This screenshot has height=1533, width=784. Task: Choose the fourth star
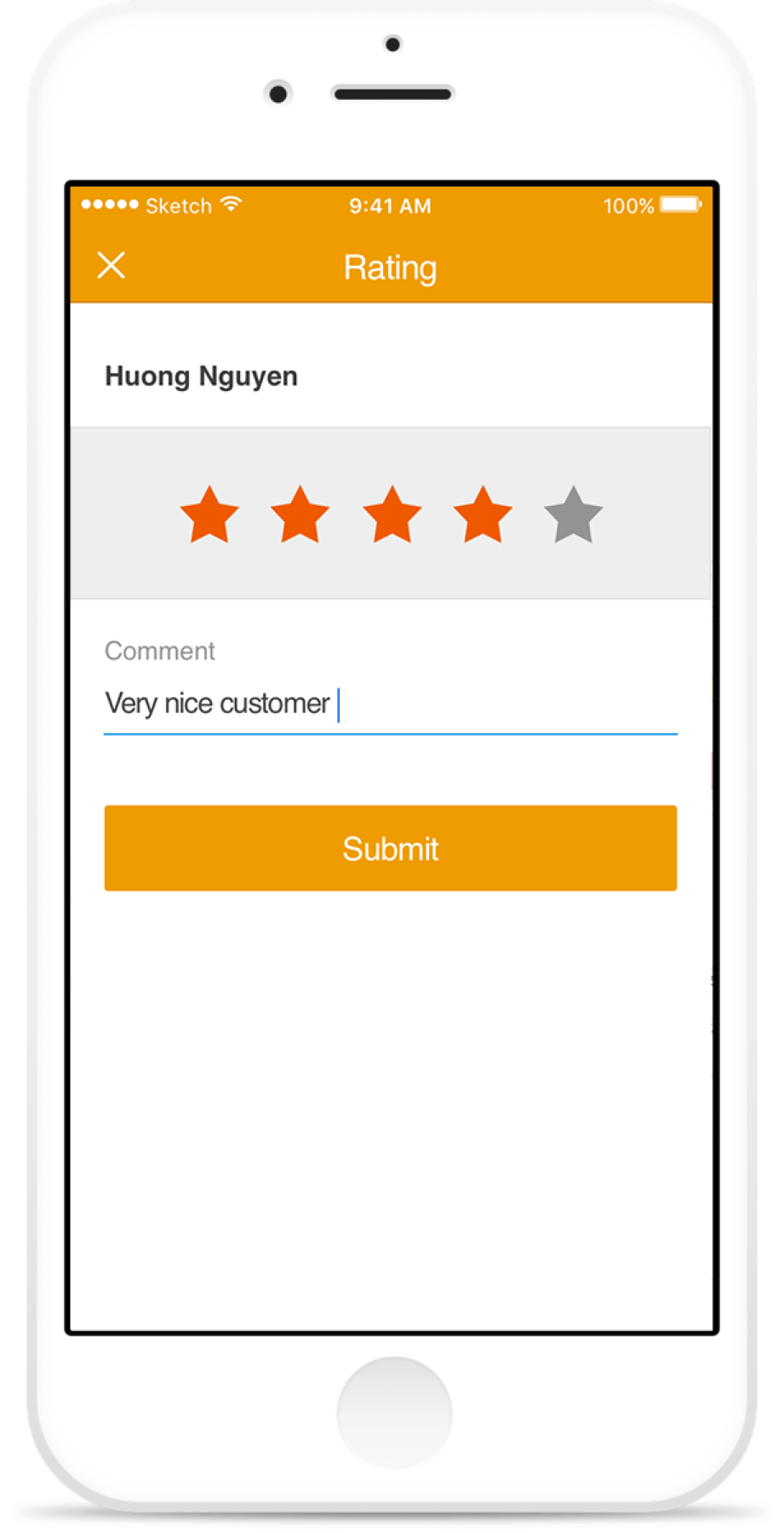pyautogui.click(x=483, y=515)
